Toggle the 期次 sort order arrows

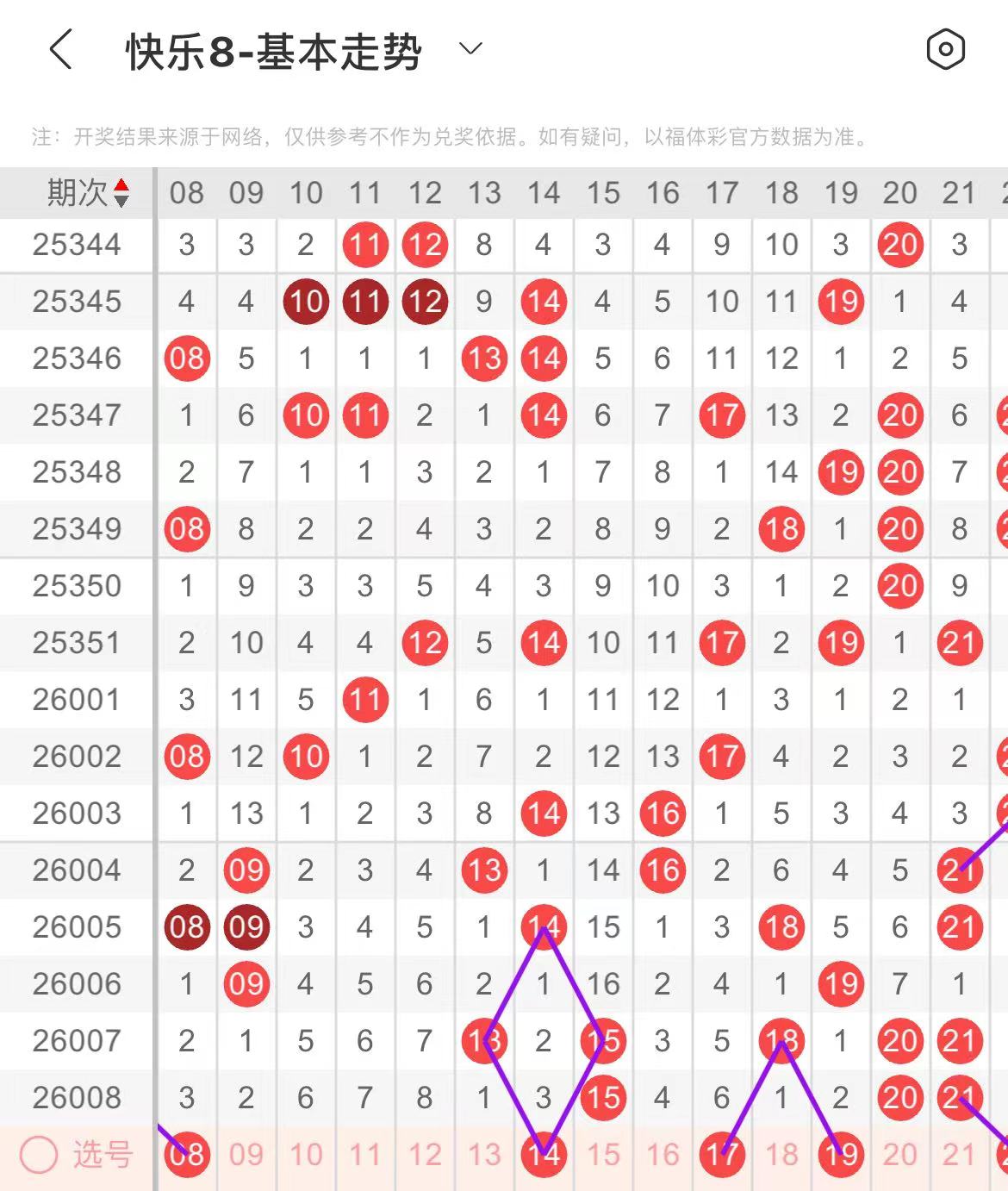coord(121,193)
